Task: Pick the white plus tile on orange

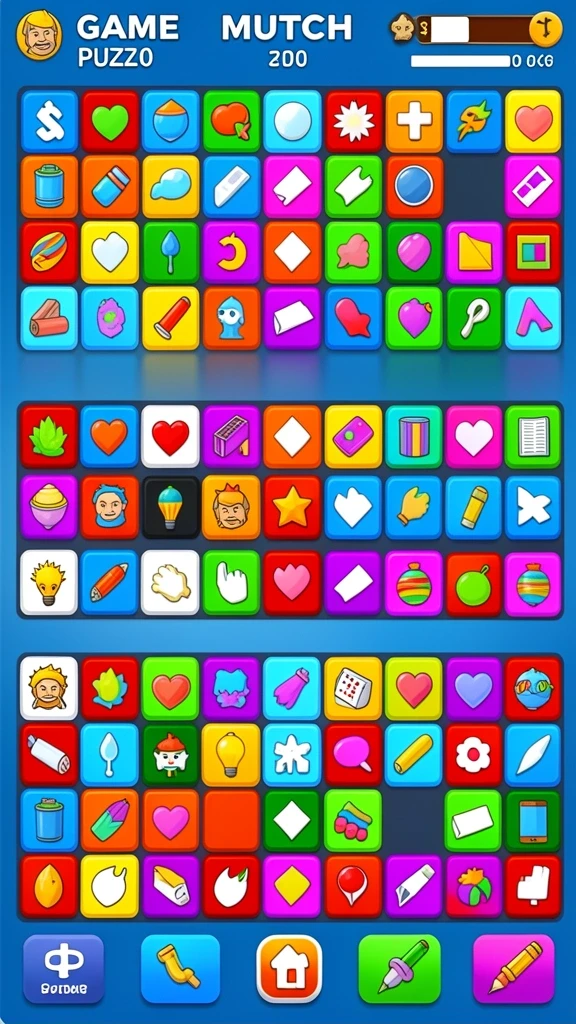Action: (414, 122)
